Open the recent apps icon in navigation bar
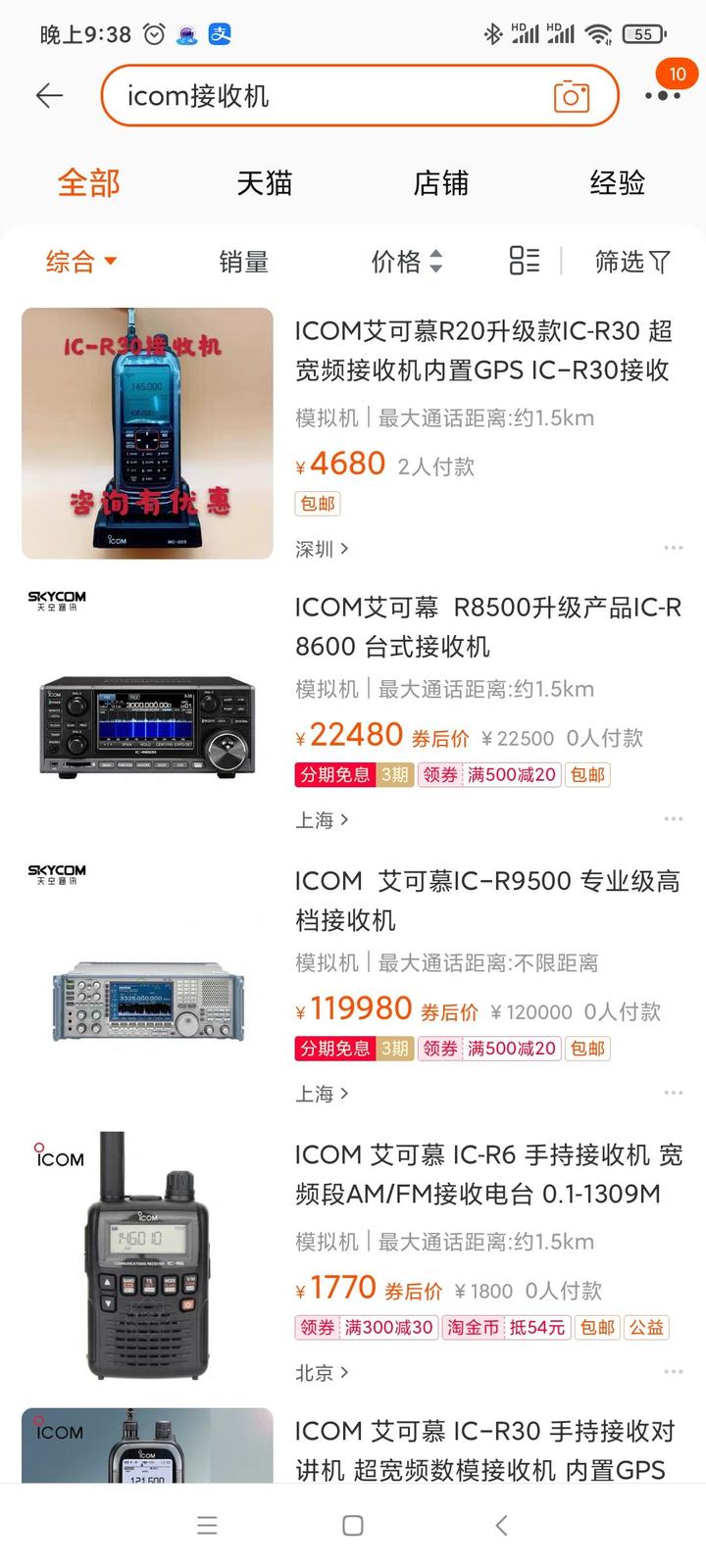 pyautogui.click(x=207, y=1525)
